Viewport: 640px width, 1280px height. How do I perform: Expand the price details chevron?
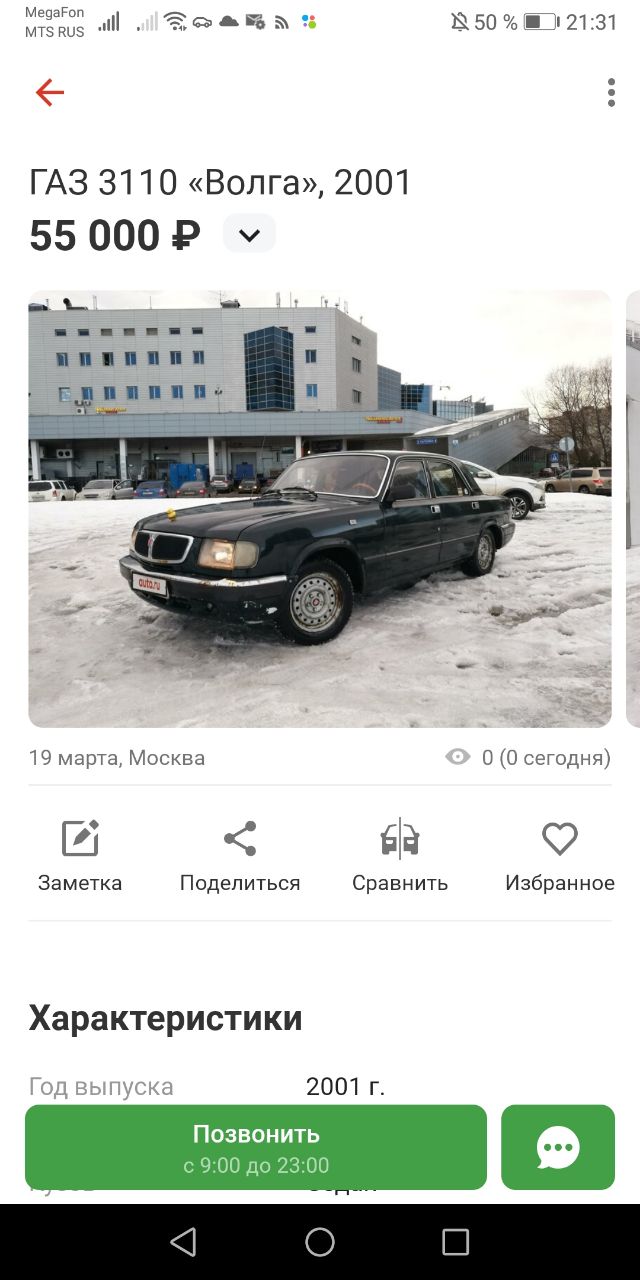pyautogui.click(x=249, y=235)
